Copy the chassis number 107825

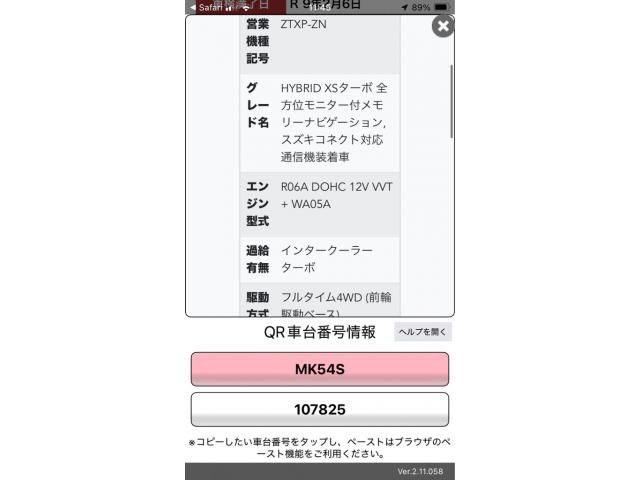[x=320, y=409]
